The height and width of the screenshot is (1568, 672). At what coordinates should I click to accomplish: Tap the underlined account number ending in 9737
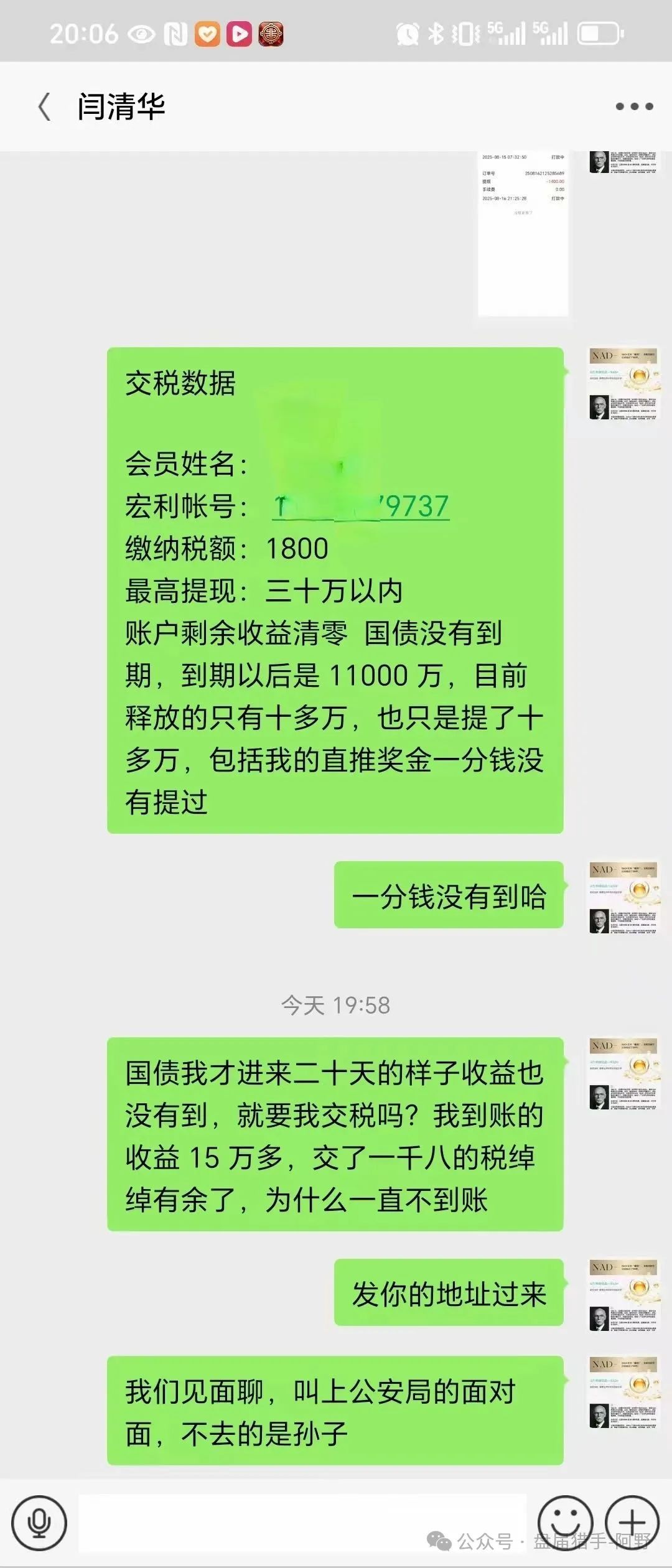coord(362,506)
